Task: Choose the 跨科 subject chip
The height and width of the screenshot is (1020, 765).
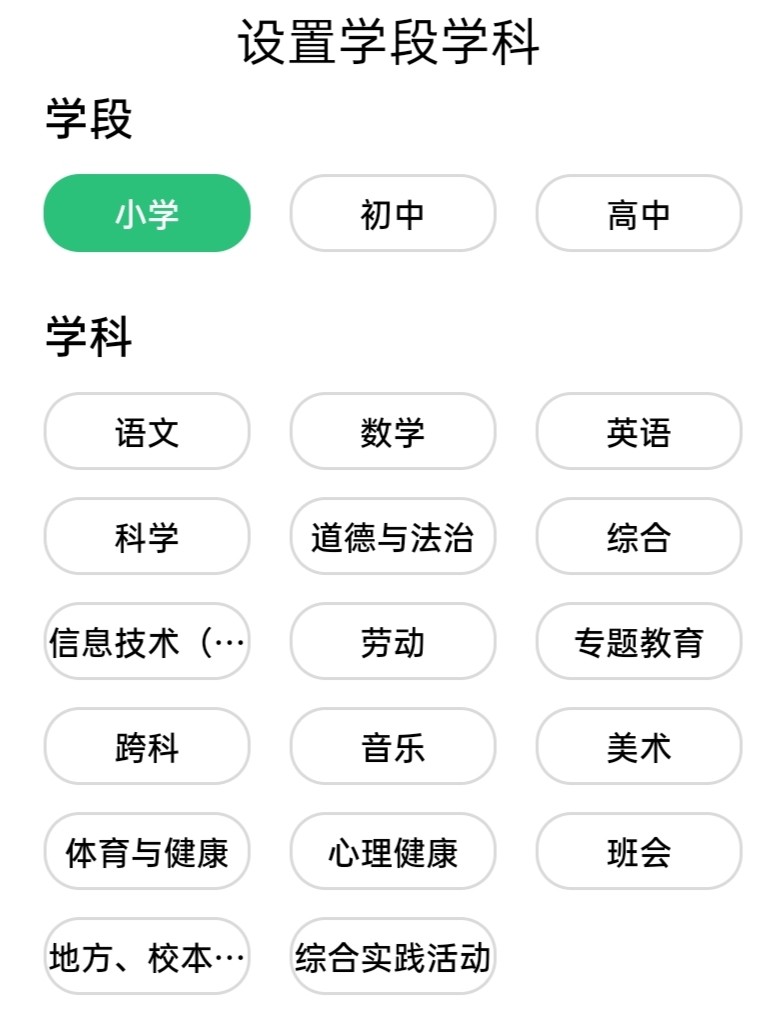Action: 147,747
